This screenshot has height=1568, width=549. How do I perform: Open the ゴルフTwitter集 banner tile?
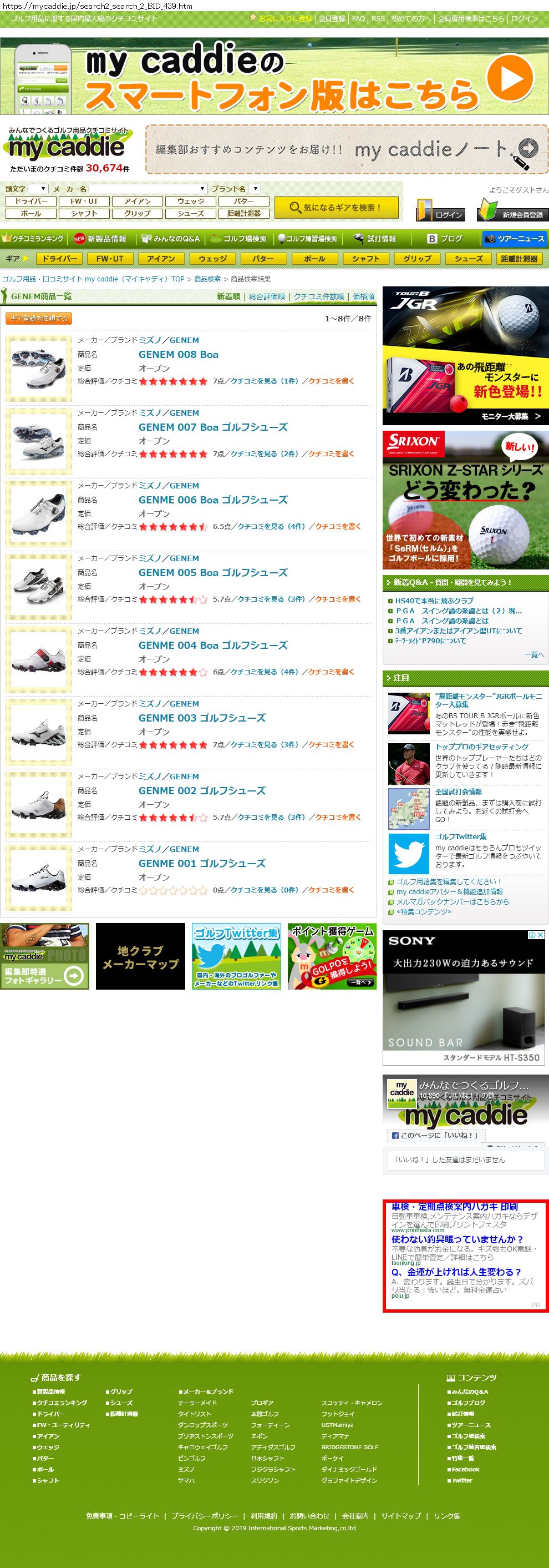[x=236, y=956]
